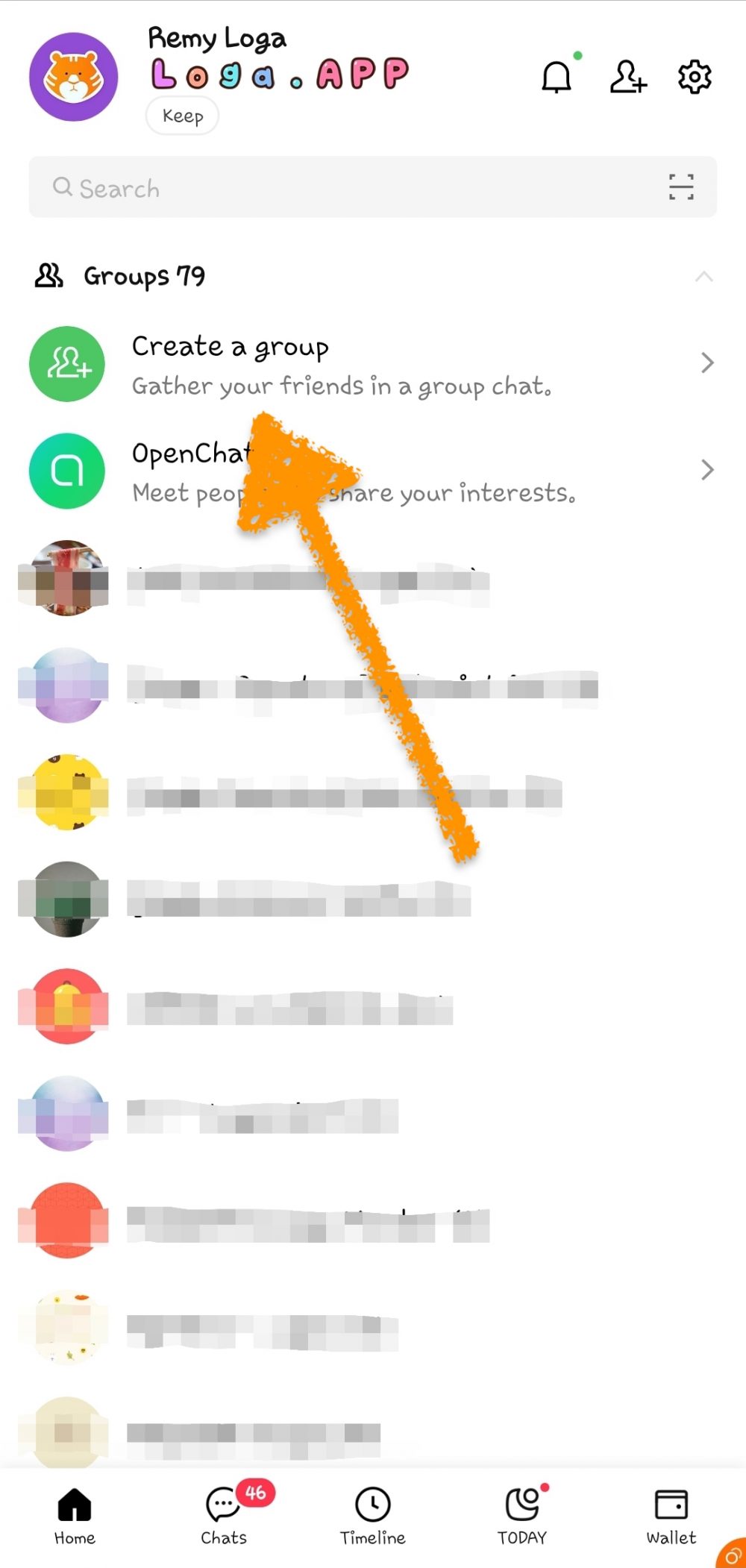
Task: Open the OpenChat icon
Action: point(66,471)
